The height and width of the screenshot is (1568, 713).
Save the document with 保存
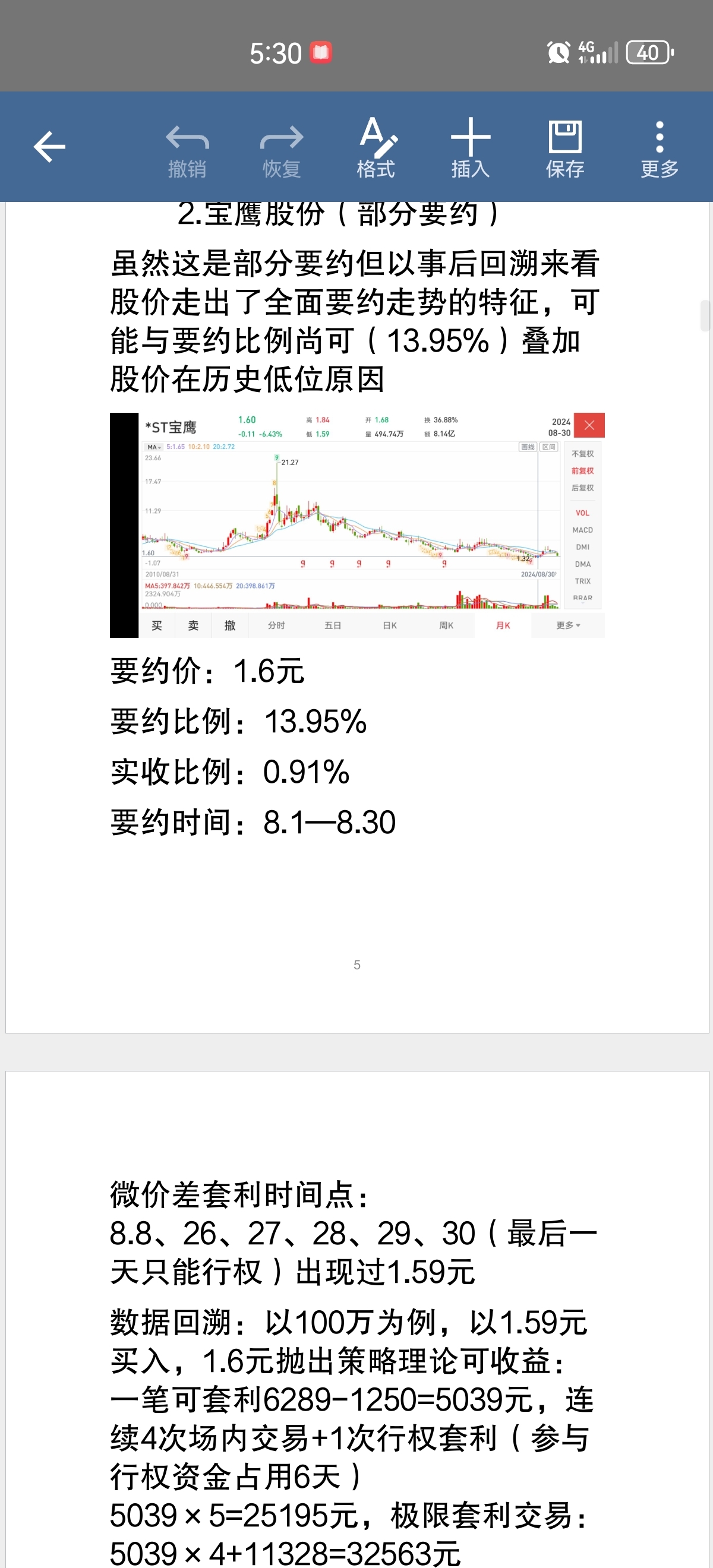564,148
